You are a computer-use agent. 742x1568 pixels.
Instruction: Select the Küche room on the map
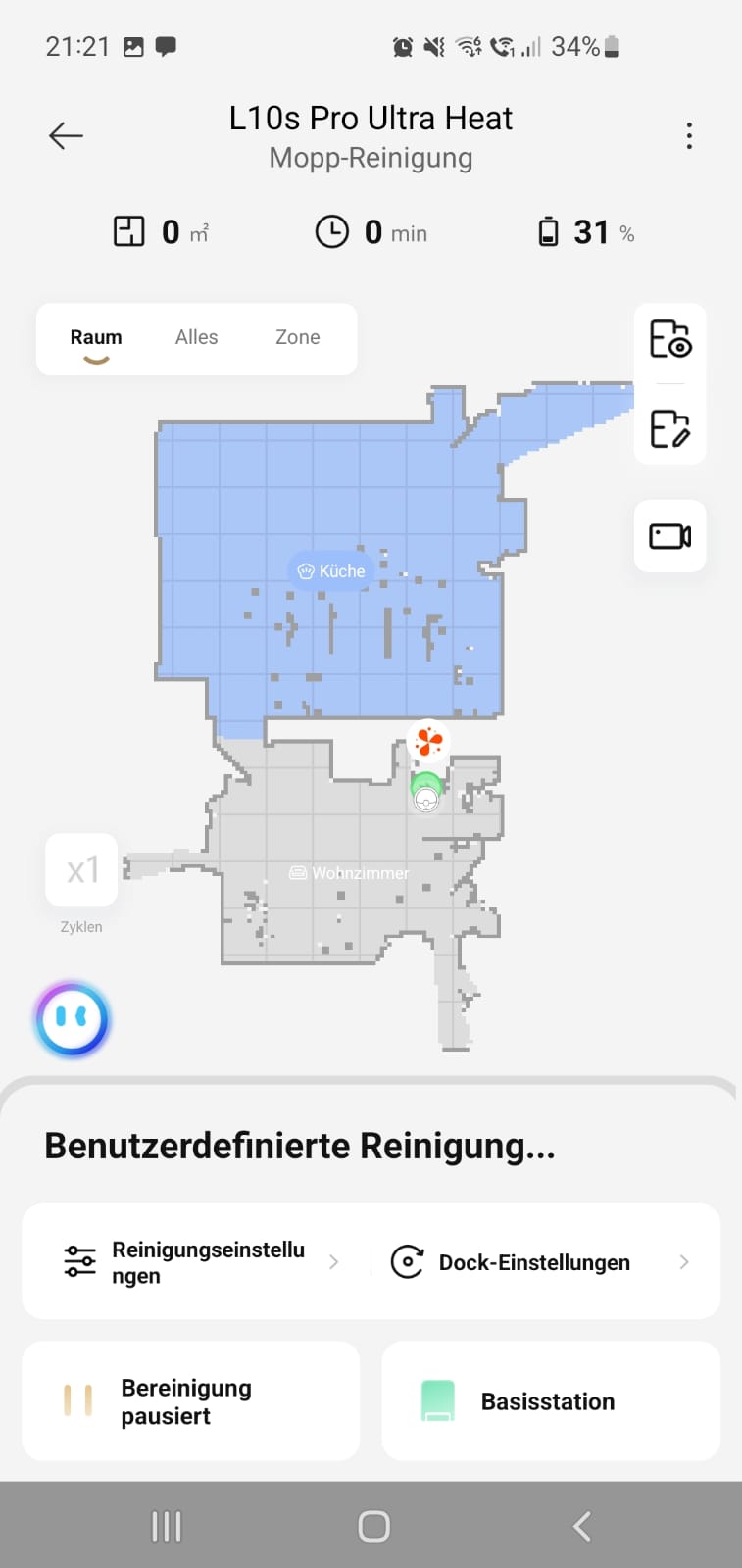(x=331, y=571)
